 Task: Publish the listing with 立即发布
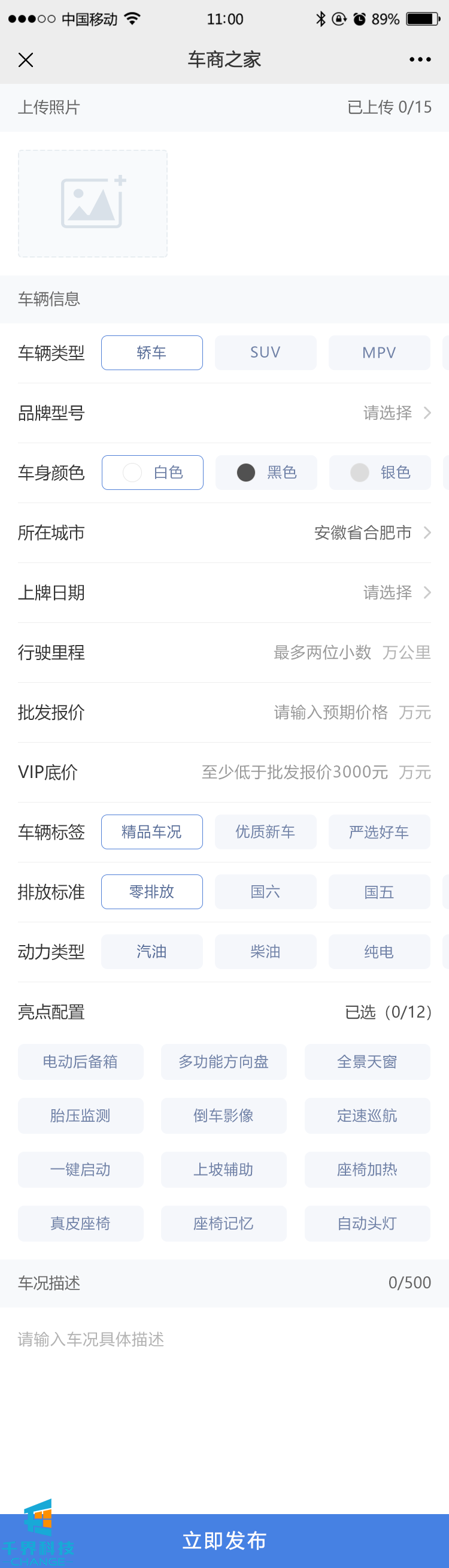tap(224, 1540)
